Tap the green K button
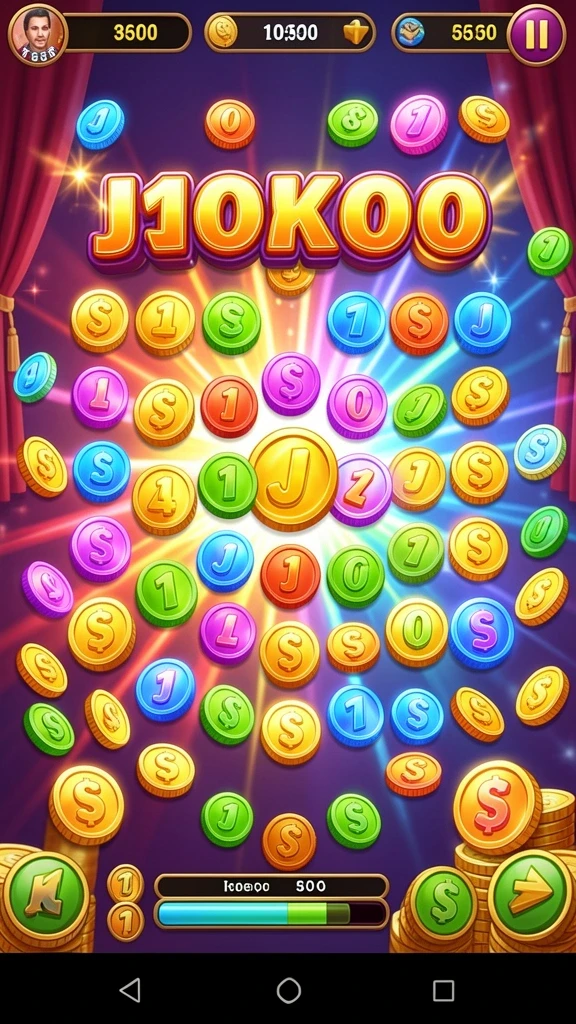The image size is (576, 1024). pyautogui.click(x=46, y=895)
